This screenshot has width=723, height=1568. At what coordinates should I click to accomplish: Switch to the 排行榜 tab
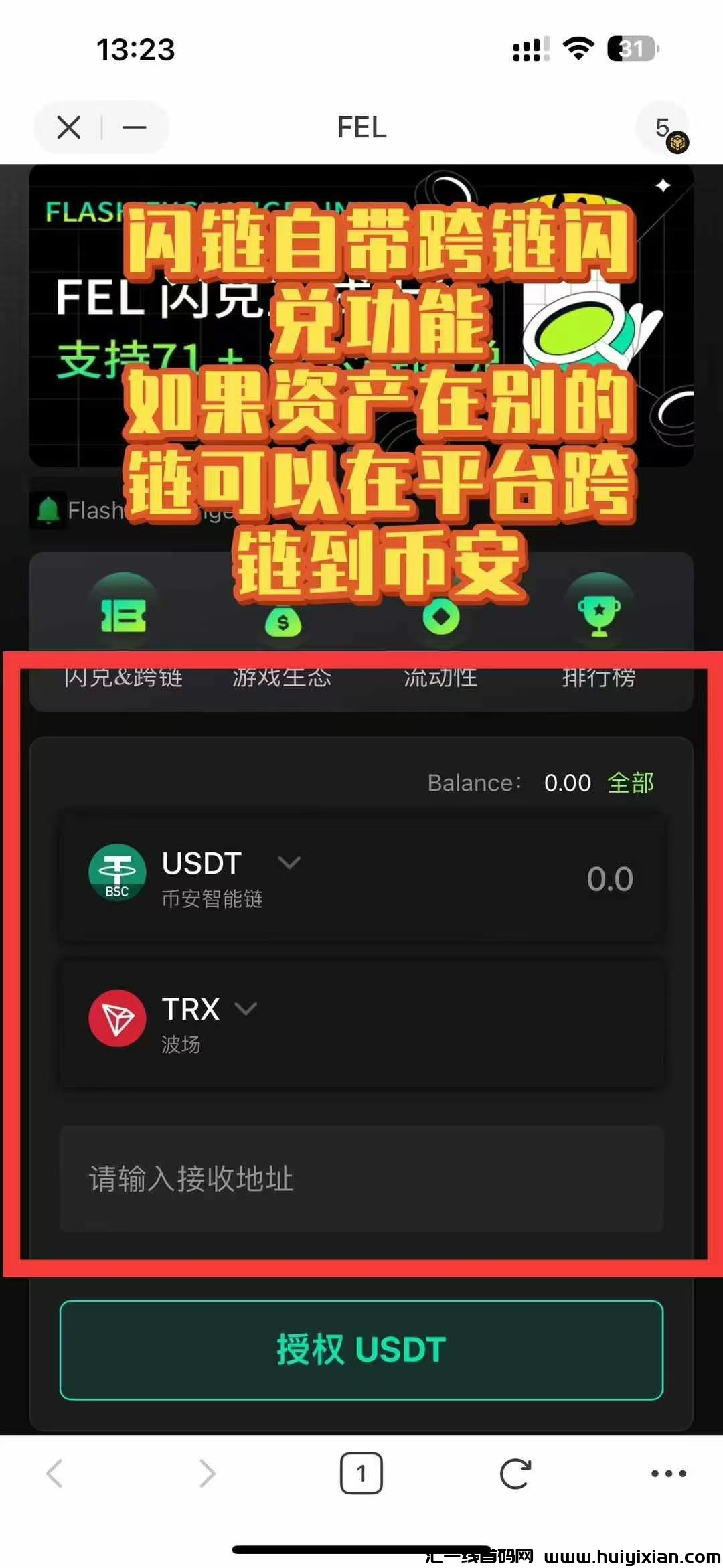point(599,678)
